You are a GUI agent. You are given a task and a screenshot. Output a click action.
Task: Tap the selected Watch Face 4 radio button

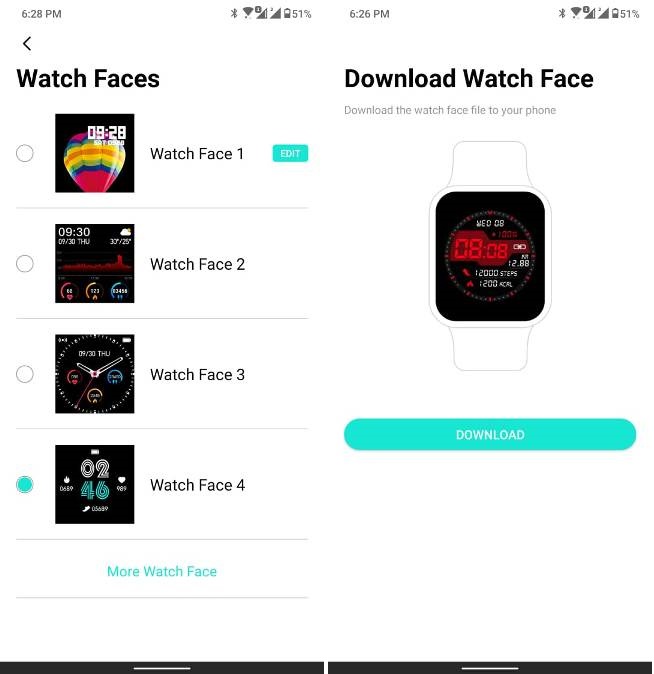click(25, 484)
